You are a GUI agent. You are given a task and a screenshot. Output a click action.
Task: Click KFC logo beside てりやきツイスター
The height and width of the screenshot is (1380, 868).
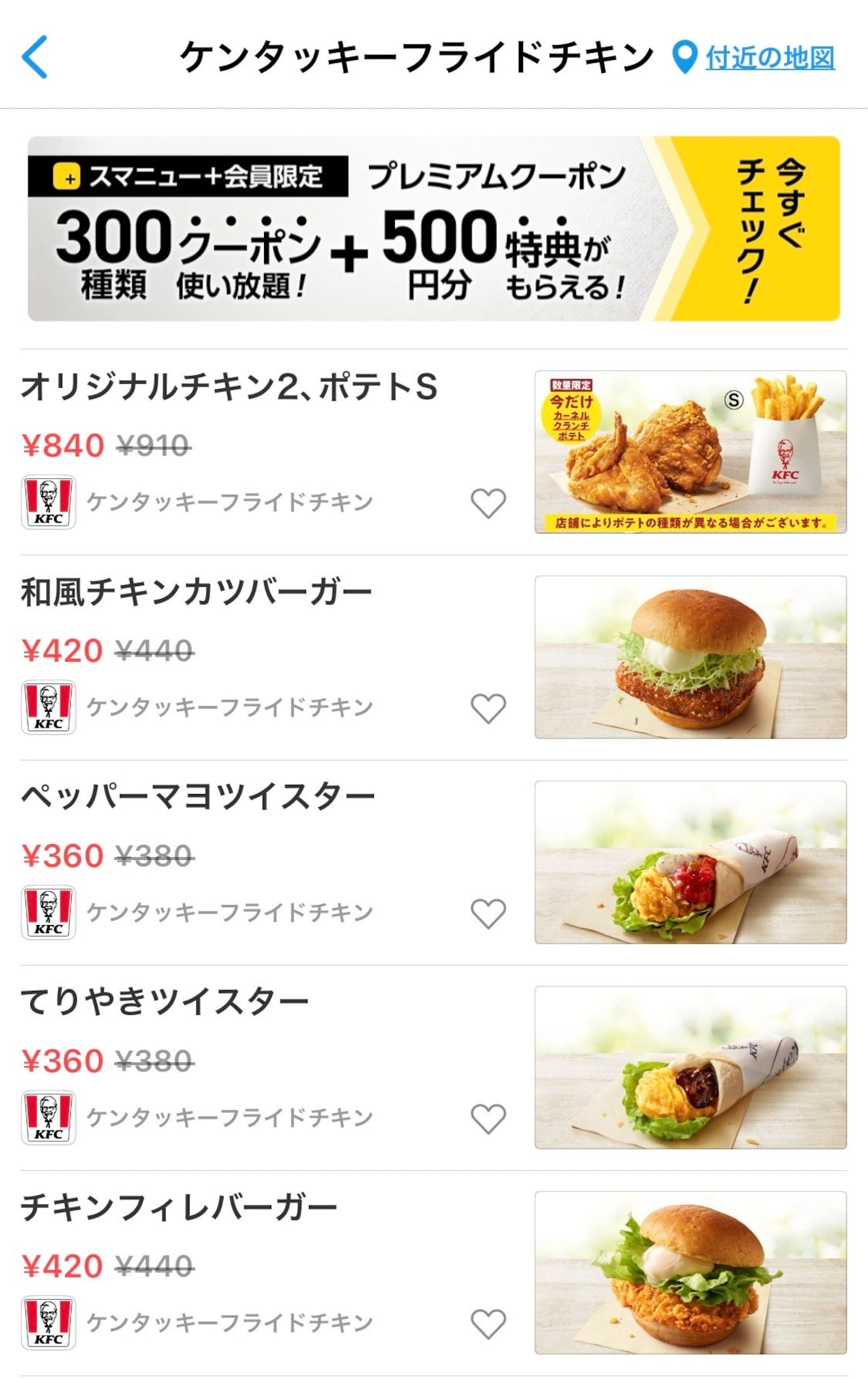pos(49,1118)
